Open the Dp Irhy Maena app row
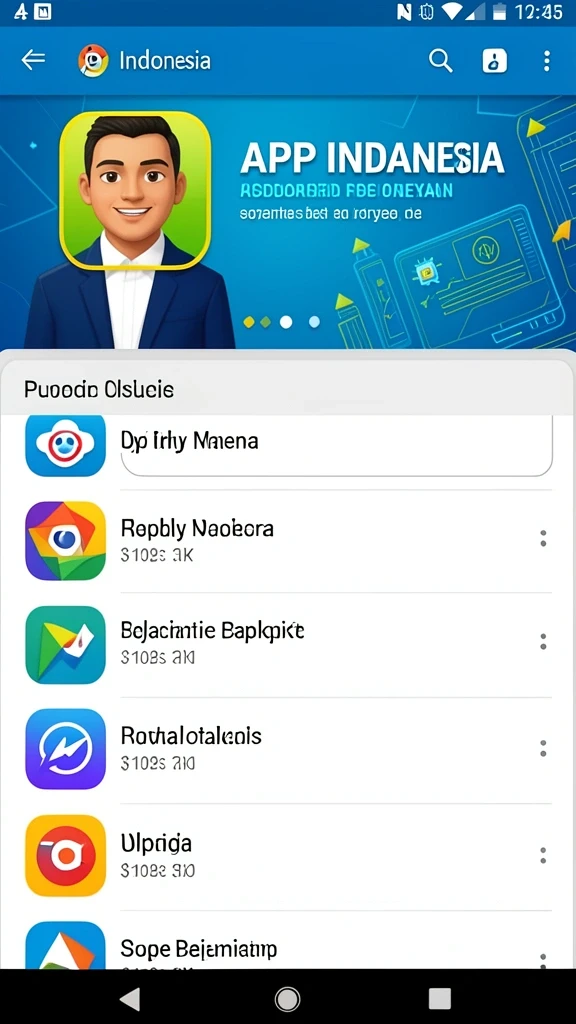The width and height of the screenshot is (576, 1024). pos(288,445)
